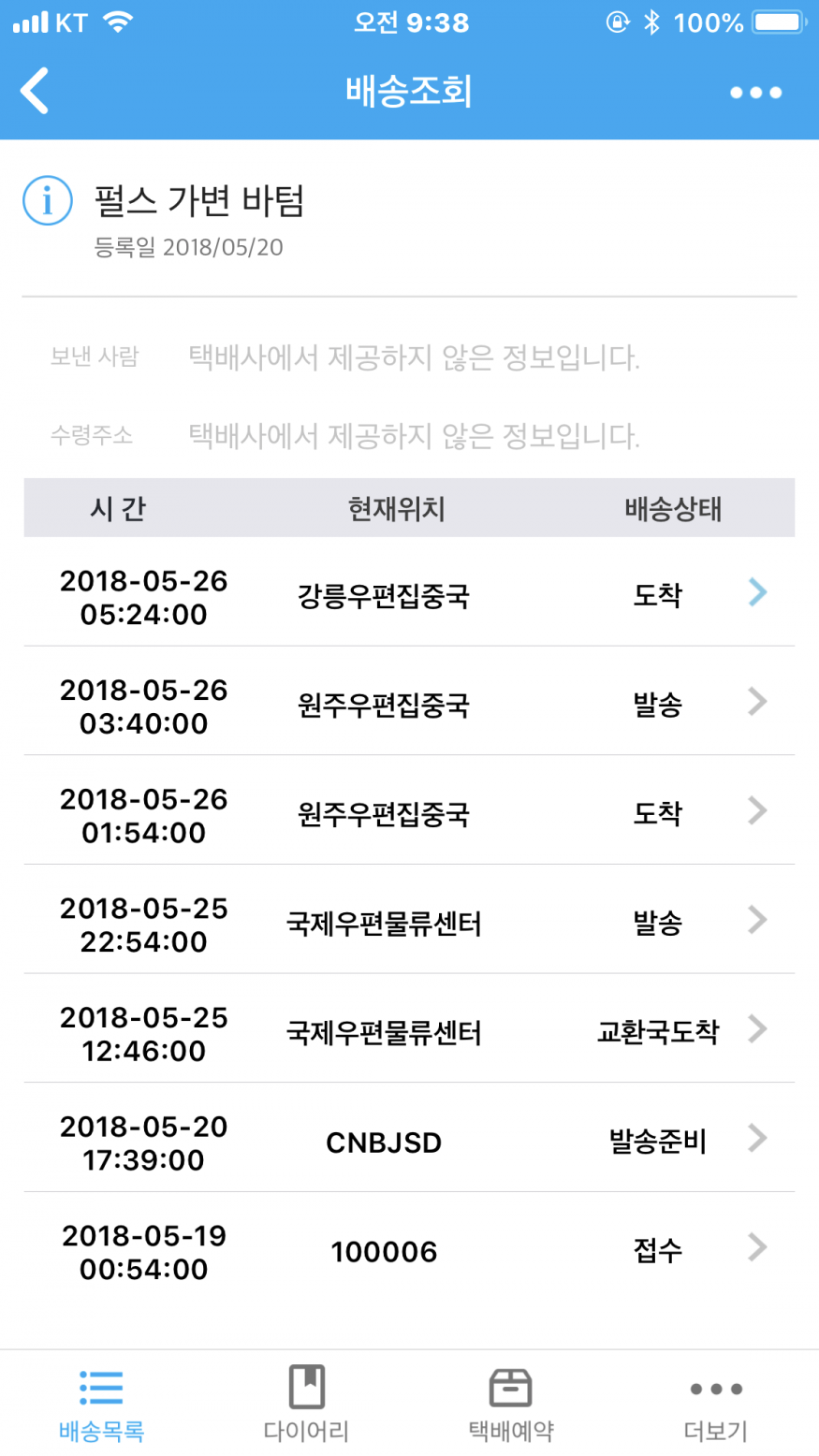
Task: Open the 더보기 tab
Action: point(716,1404)
